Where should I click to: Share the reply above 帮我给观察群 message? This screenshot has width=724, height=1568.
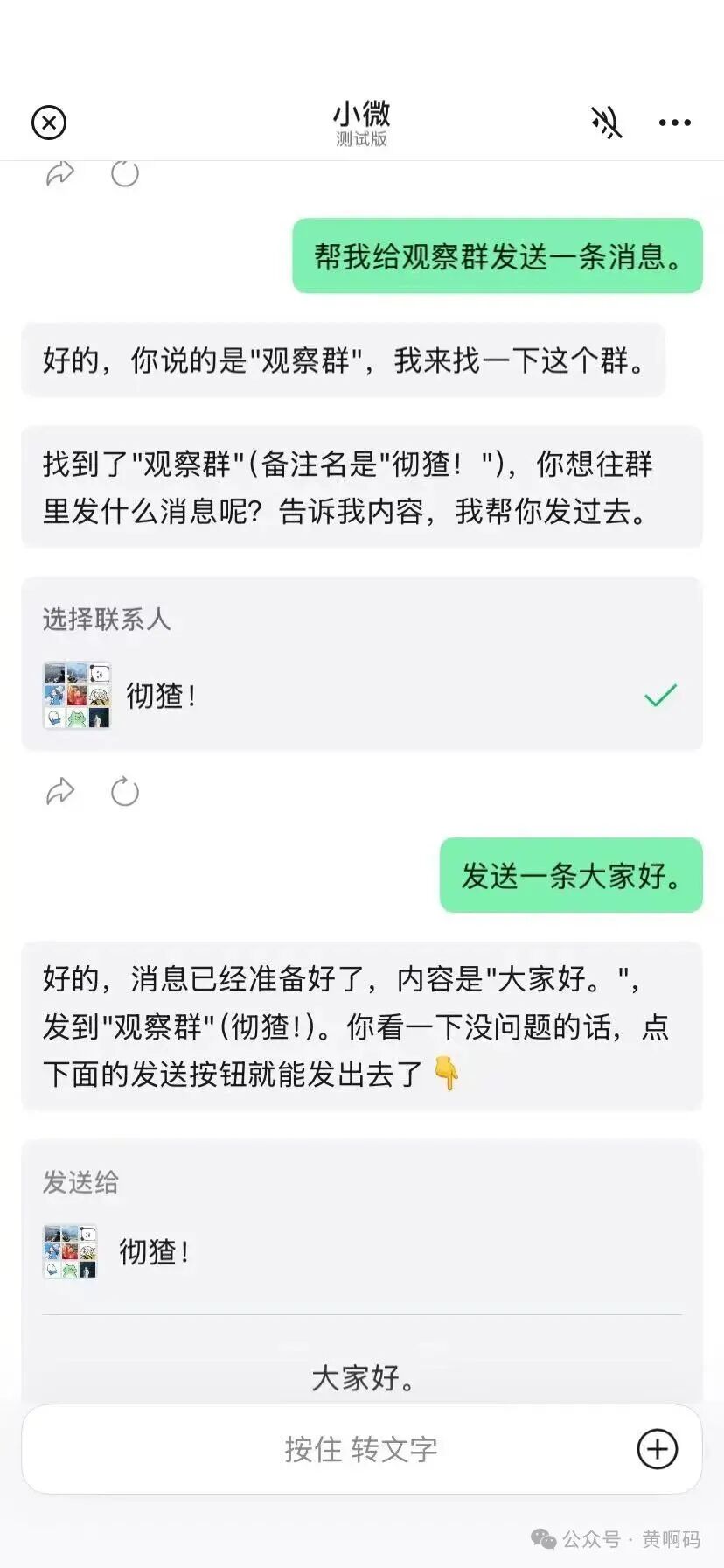tap(60, 173)
